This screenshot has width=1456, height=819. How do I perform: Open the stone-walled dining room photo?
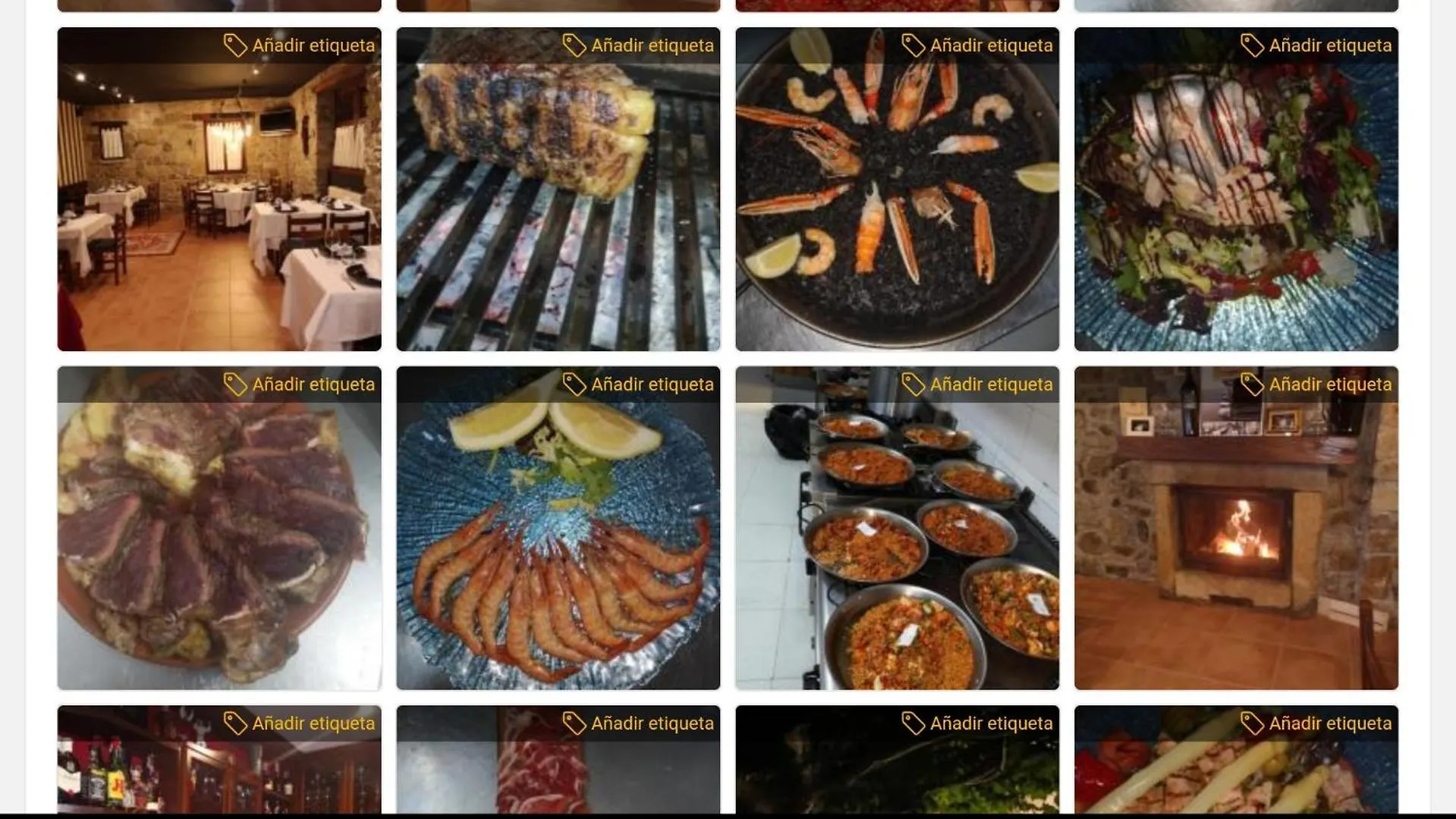219,212
